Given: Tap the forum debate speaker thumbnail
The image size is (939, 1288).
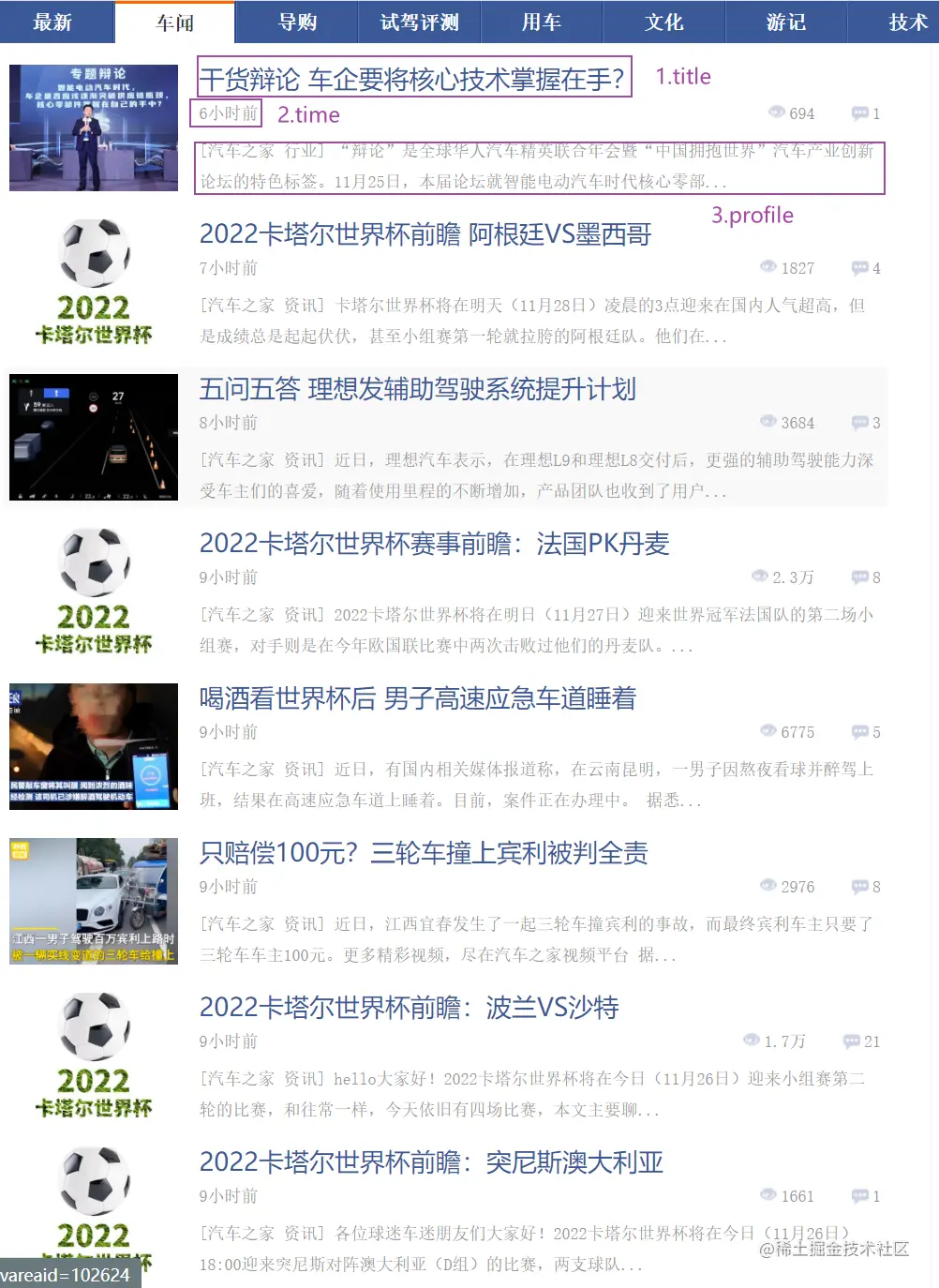Looking at the screenshot, I should tap(94, 127).
